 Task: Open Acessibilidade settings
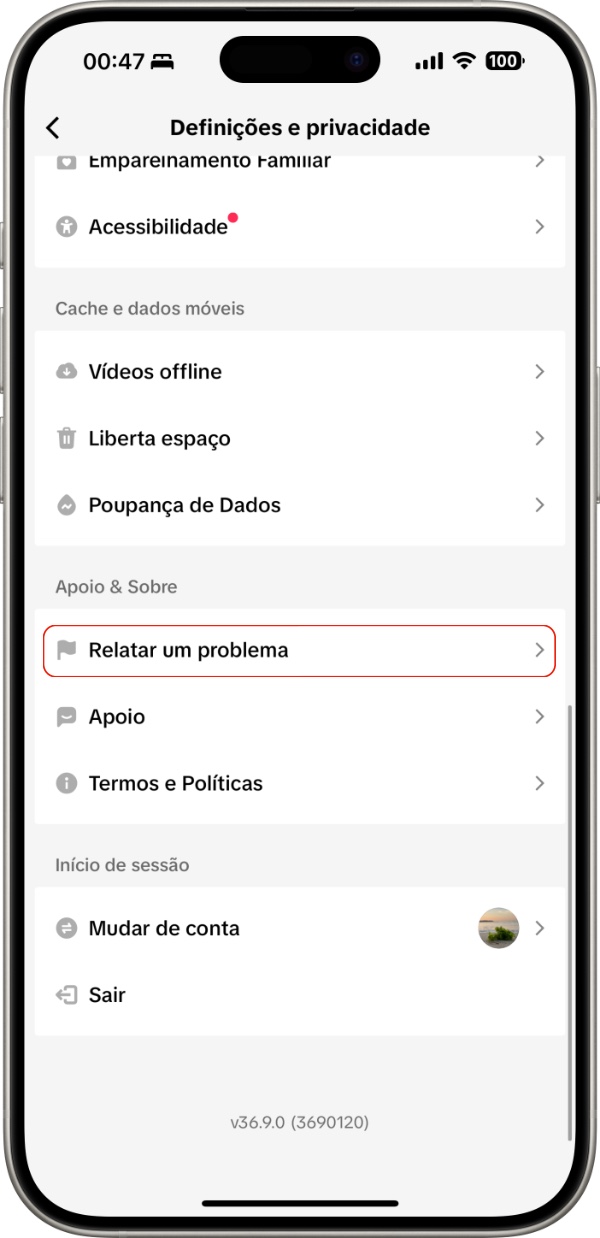point(300,227)
